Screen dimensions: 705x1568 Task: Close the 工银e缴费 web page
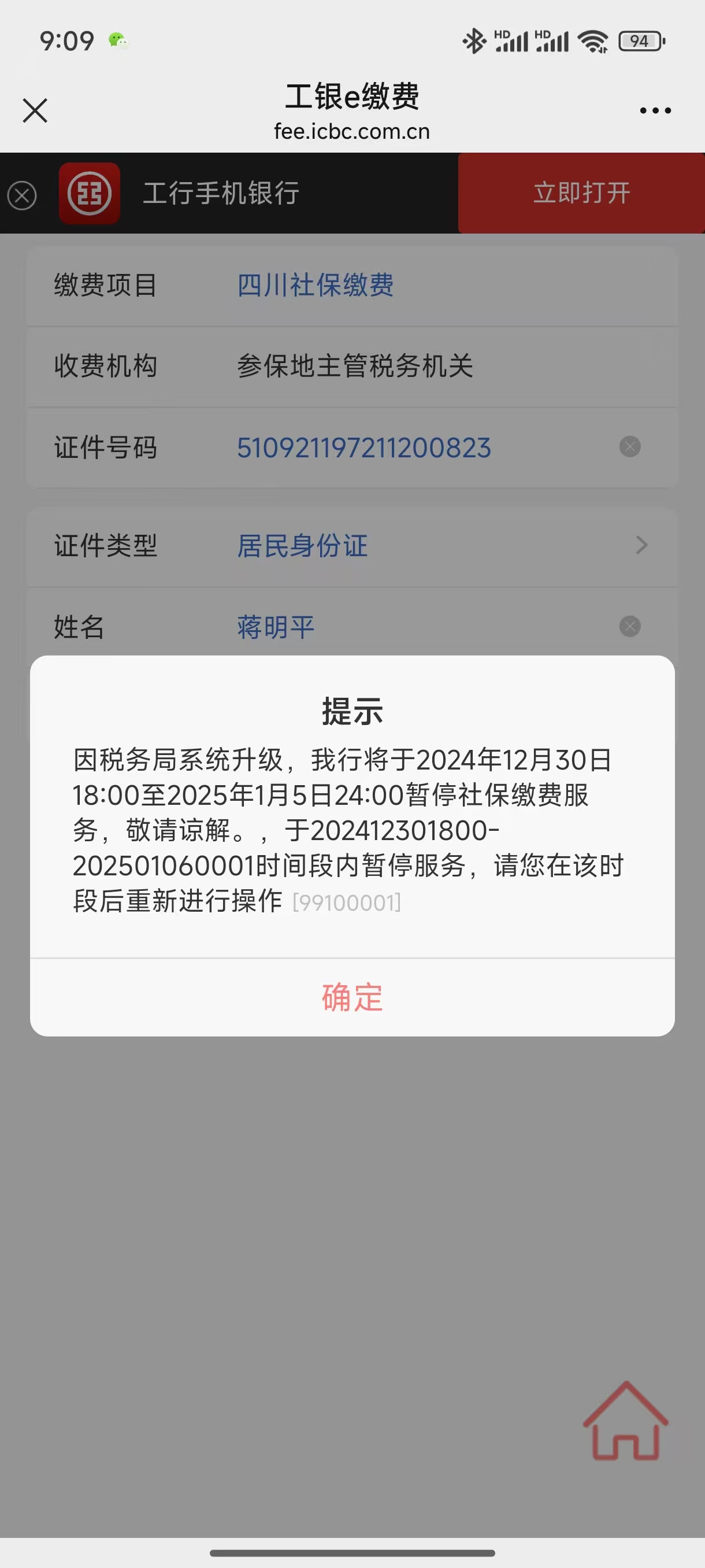click(35, 111)
